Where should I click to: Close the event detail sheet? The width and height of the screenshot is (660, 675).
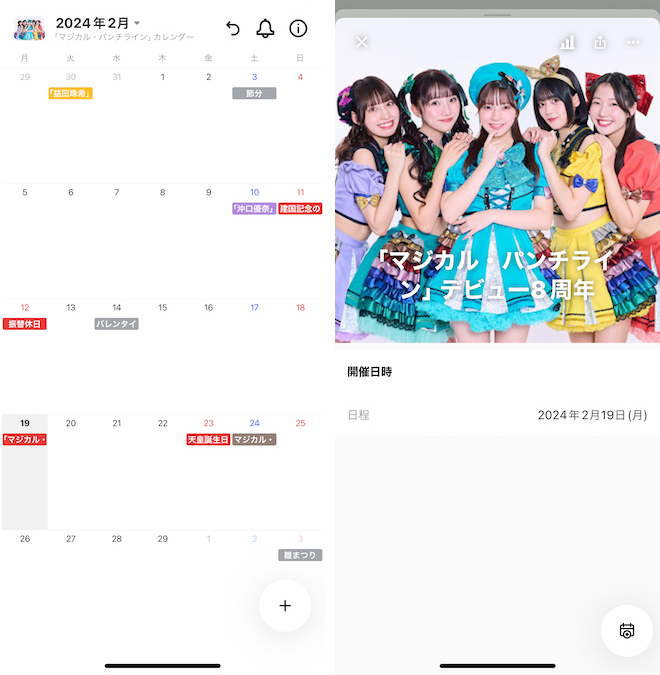coord(362,42)
